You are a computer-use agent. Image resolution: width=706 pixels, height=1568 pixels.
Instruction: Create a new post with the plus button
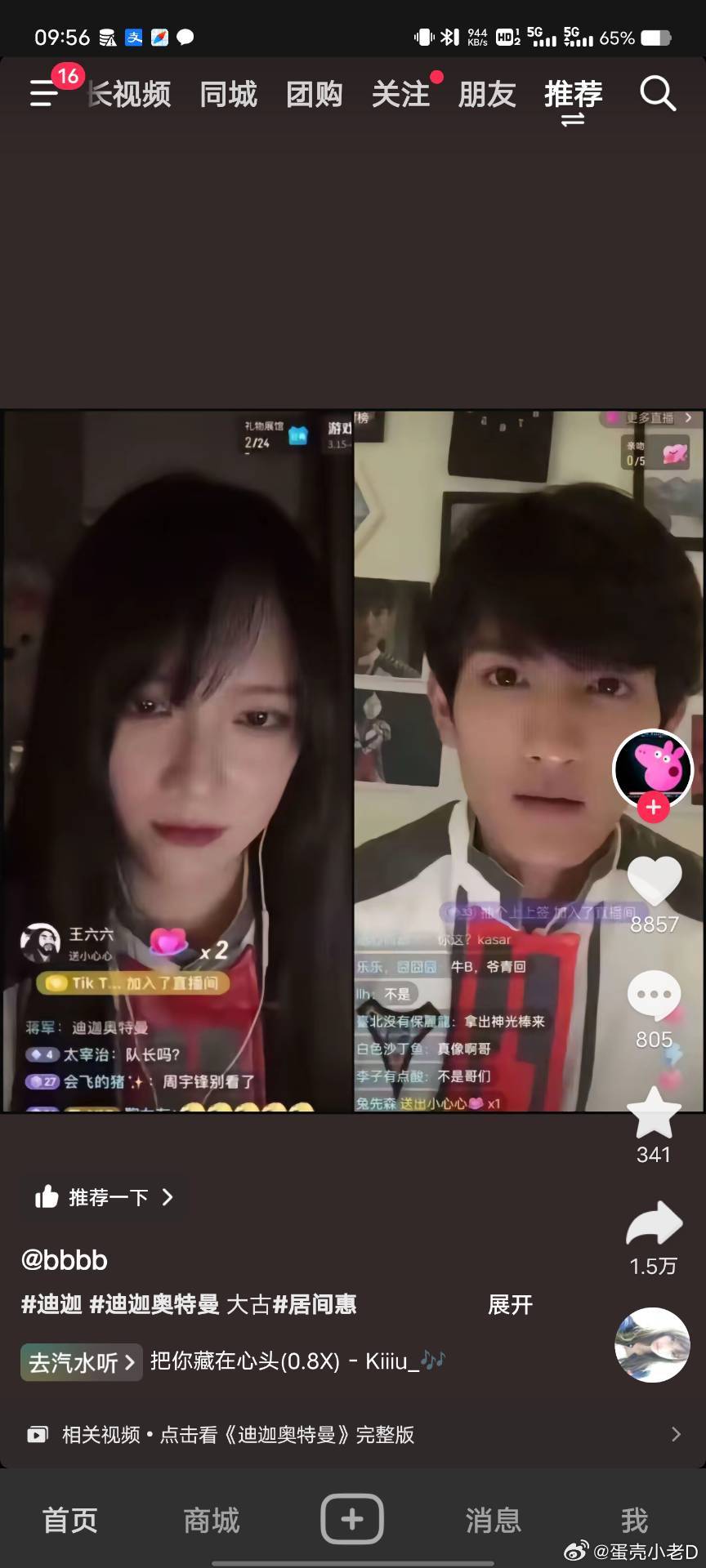pos(352,1519)
